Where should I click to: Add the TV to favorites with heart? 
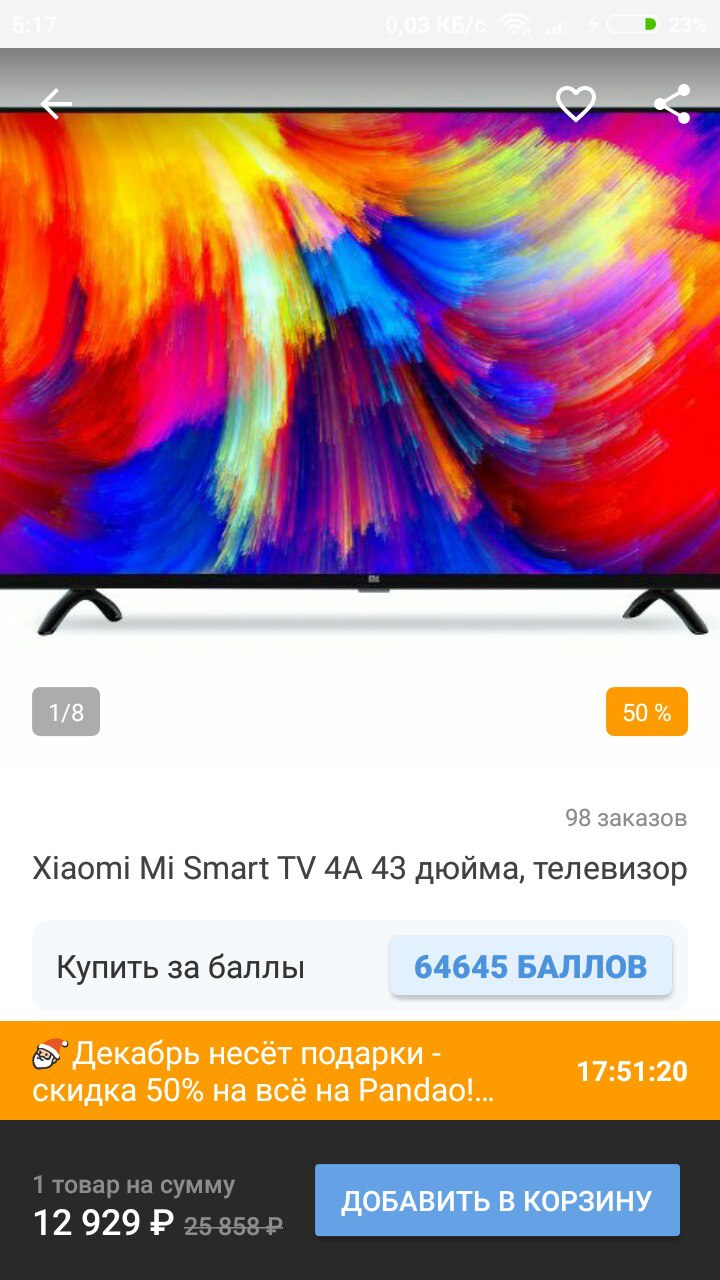click(576, 104)
